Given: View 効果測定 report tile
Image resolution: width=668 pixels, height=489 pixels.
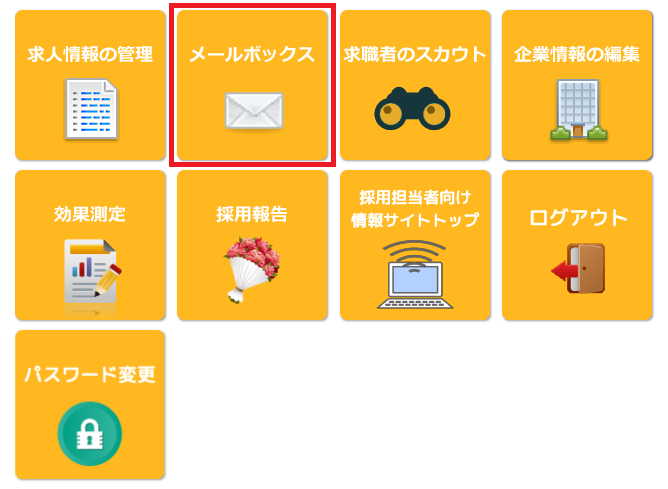Looking at the screenshot, I should 90,245.
